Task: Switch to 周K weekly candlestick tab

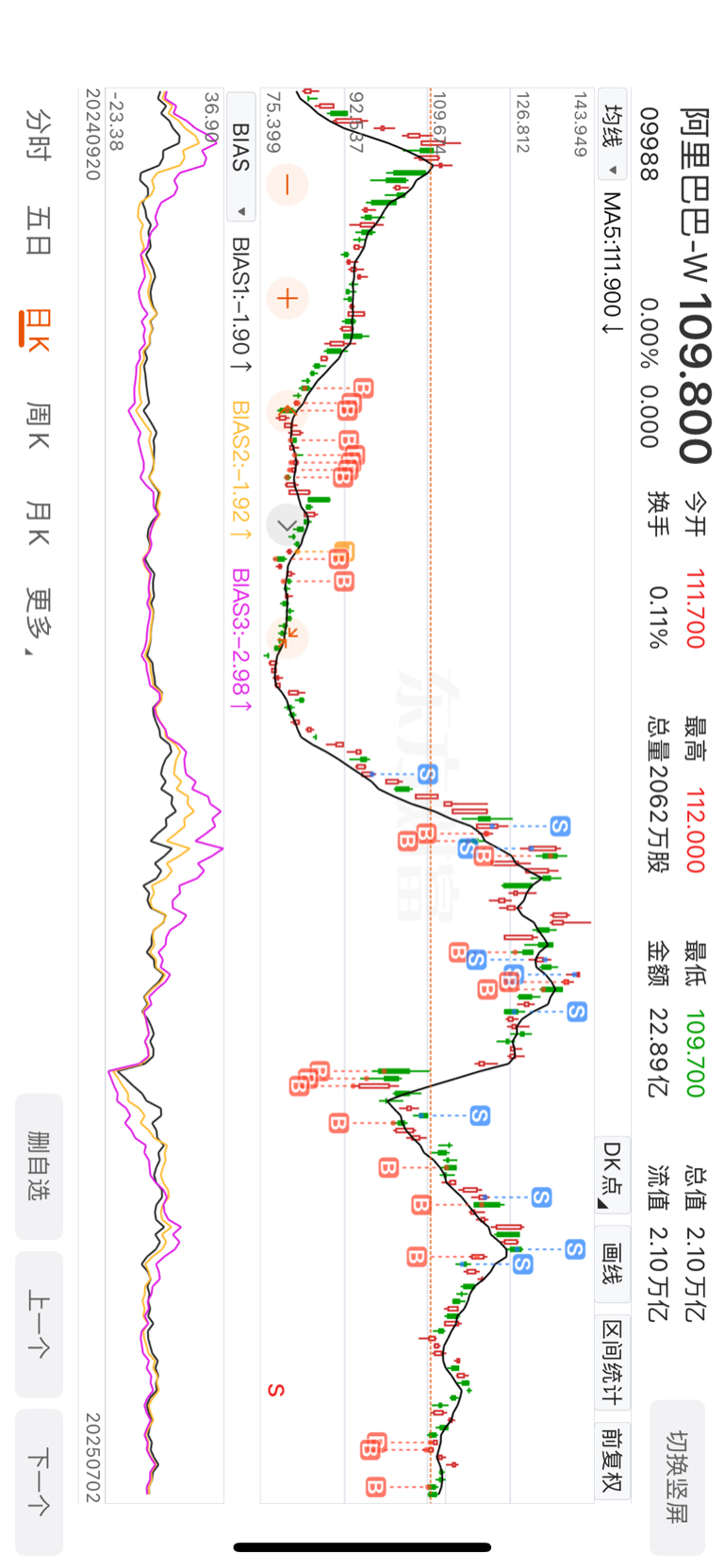Action: click(39, 425)
